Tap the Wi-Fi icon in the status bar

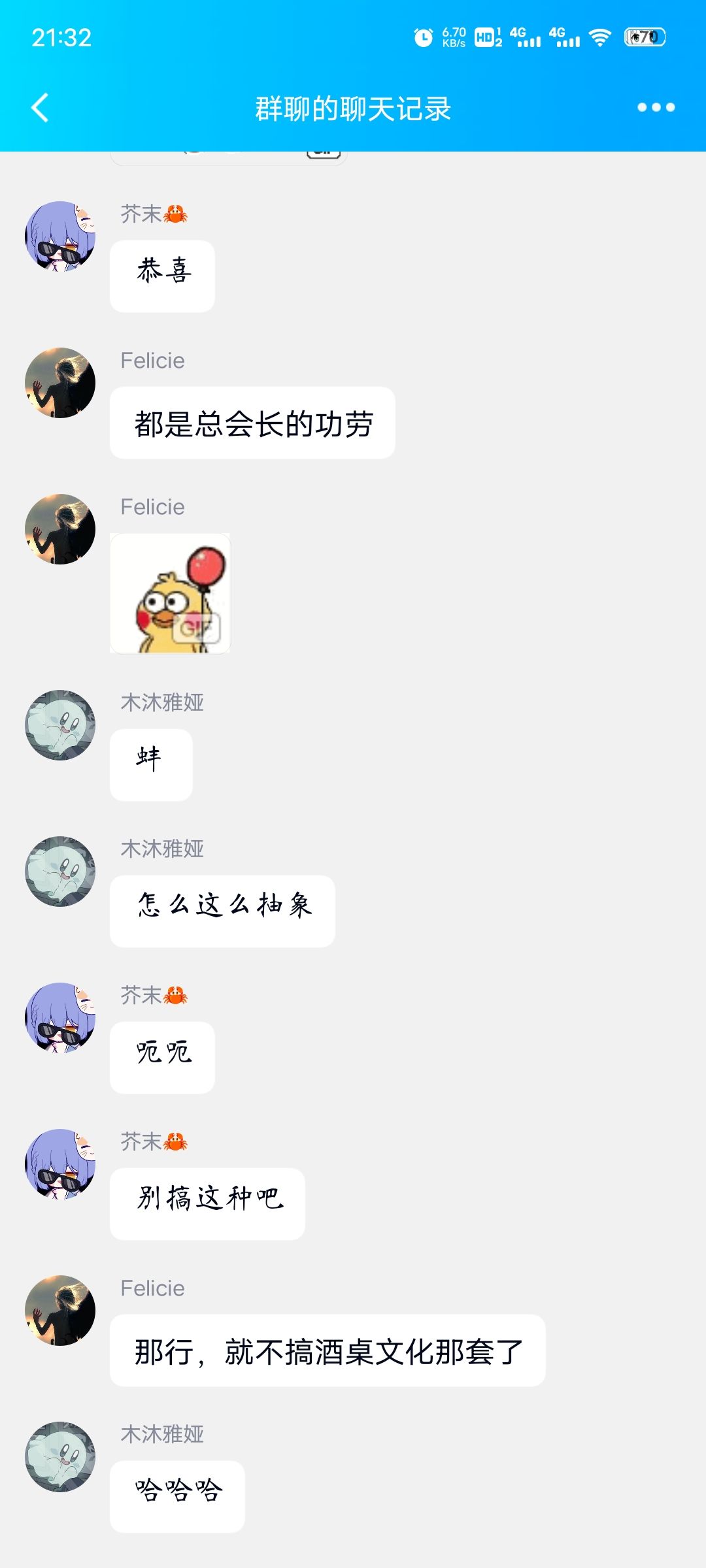pyautogui.click(x=601, y=39)
